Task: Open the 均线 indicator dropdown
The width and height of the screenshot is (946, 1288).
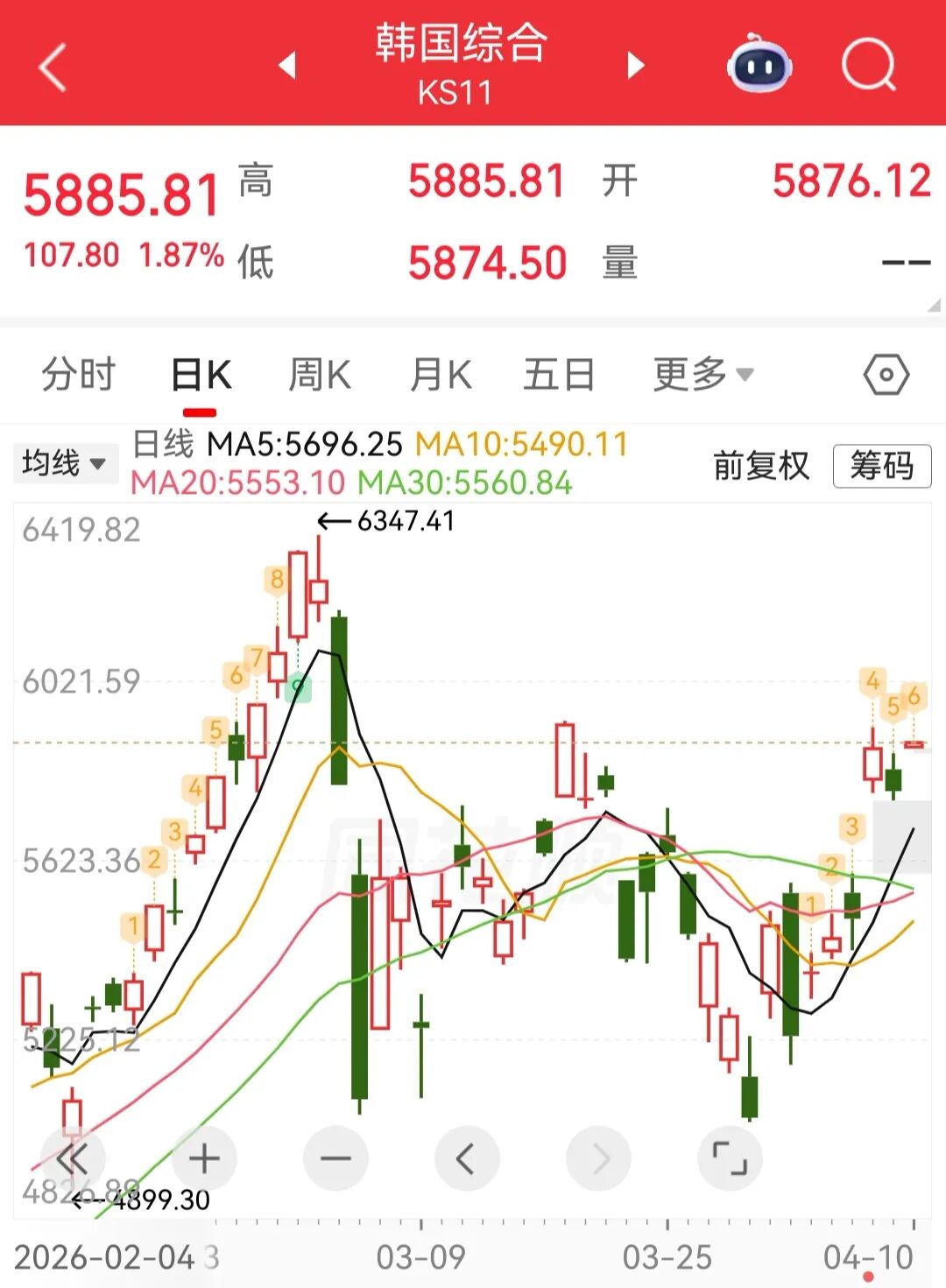Action: (66, 462)
